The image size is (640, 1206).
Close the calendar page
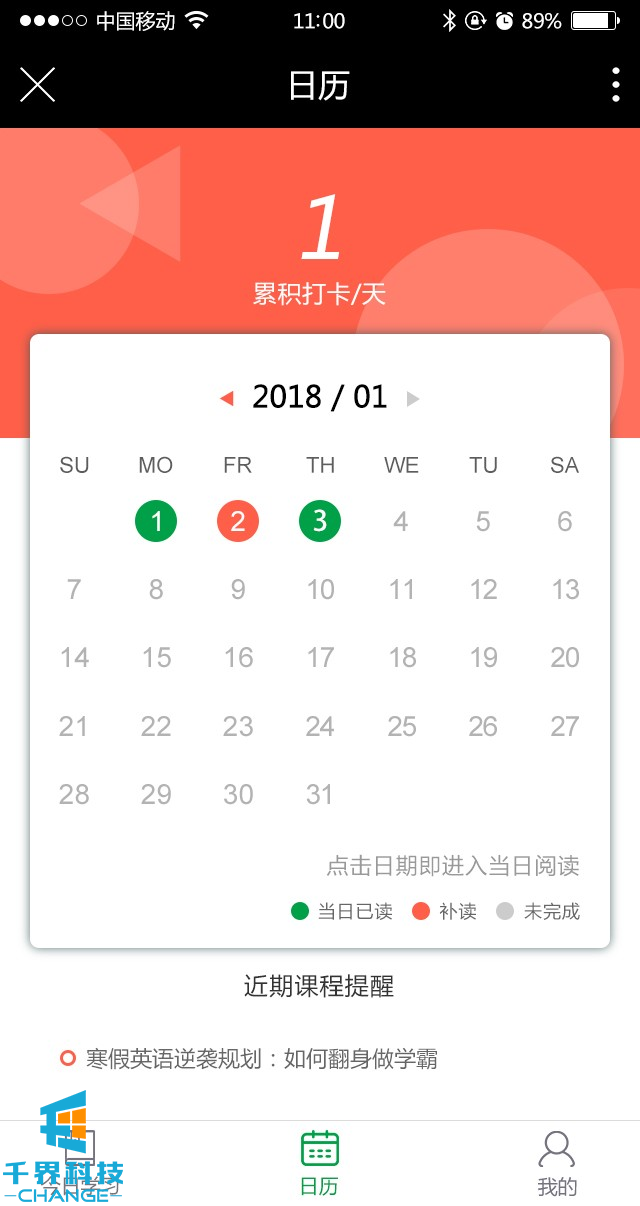[37, 85]
